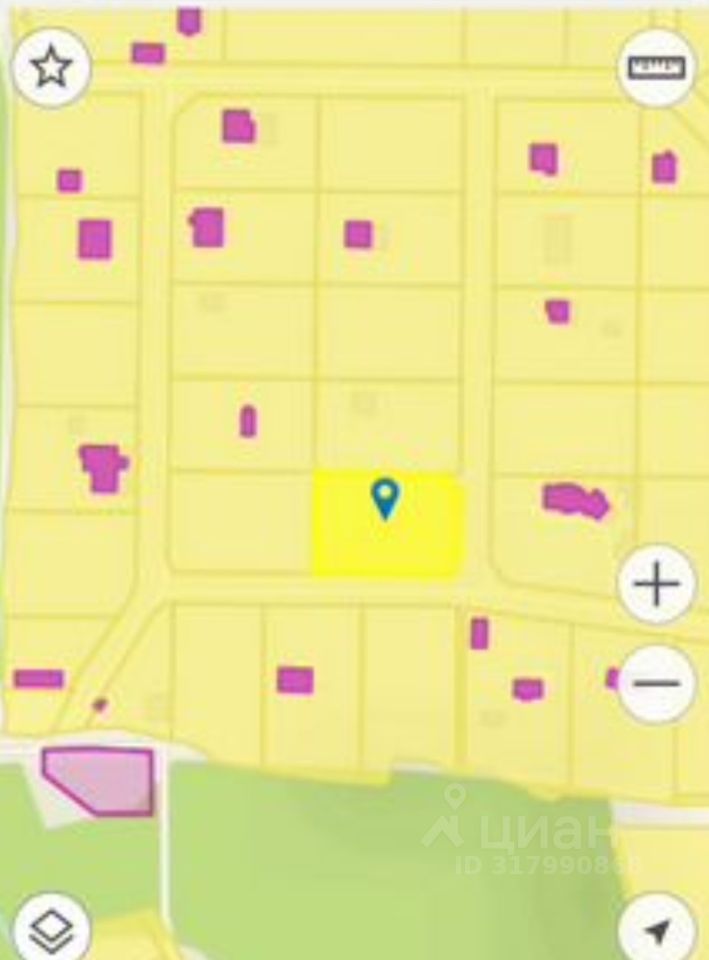This screenshot has height=960, width=709.
Task: Zoom out with the minus button
Action: [656, 684]
